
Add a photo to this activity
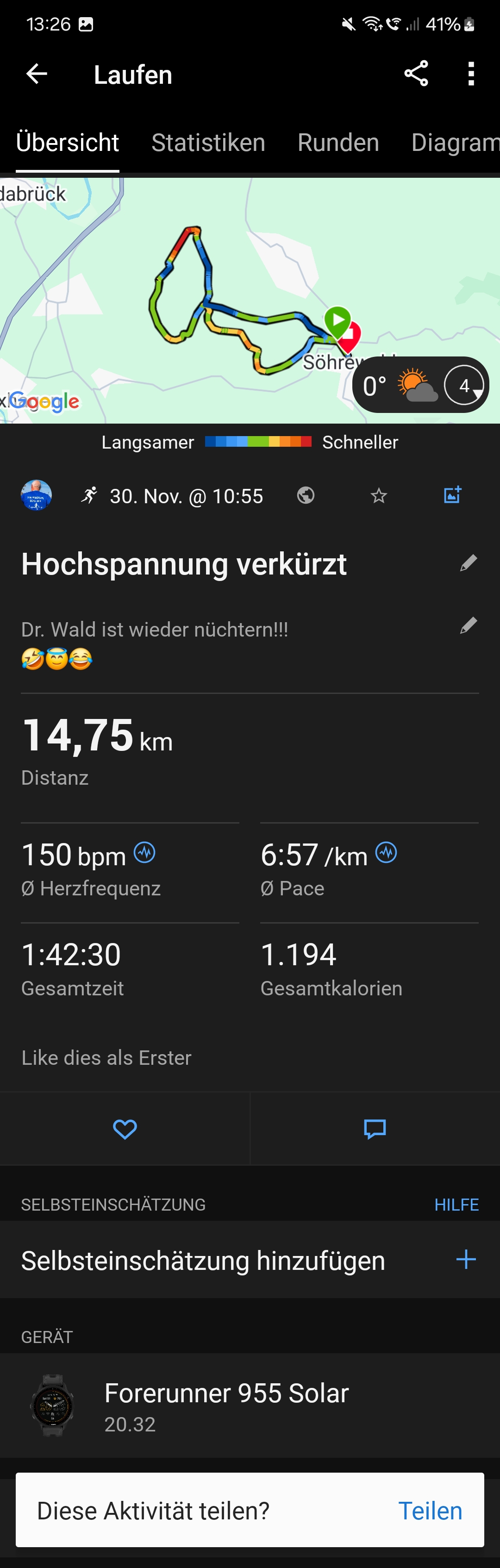[x=452, y=495]
